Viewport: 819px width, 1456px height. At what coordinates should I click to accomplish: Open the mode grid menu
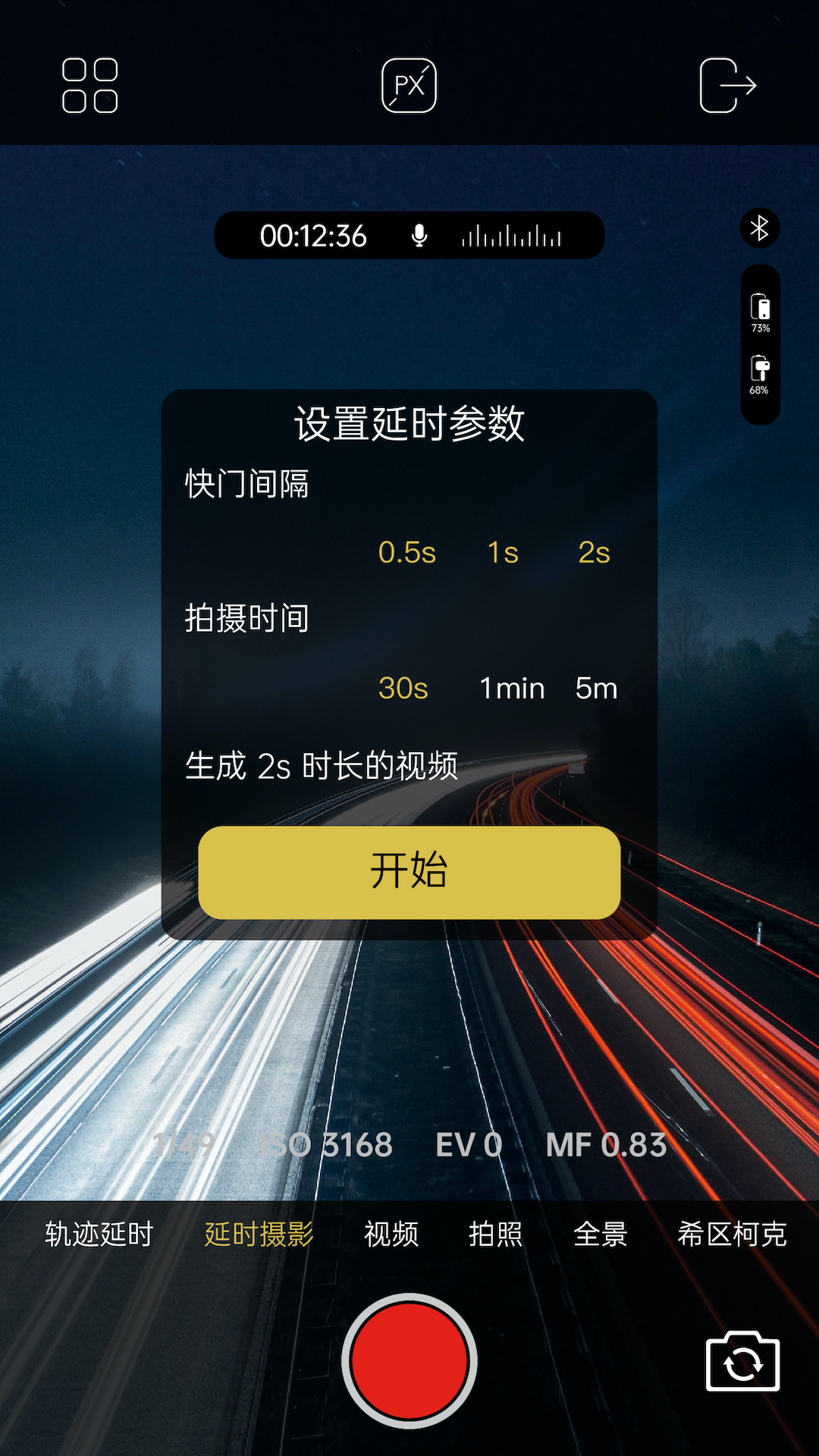tap(91, 85)
